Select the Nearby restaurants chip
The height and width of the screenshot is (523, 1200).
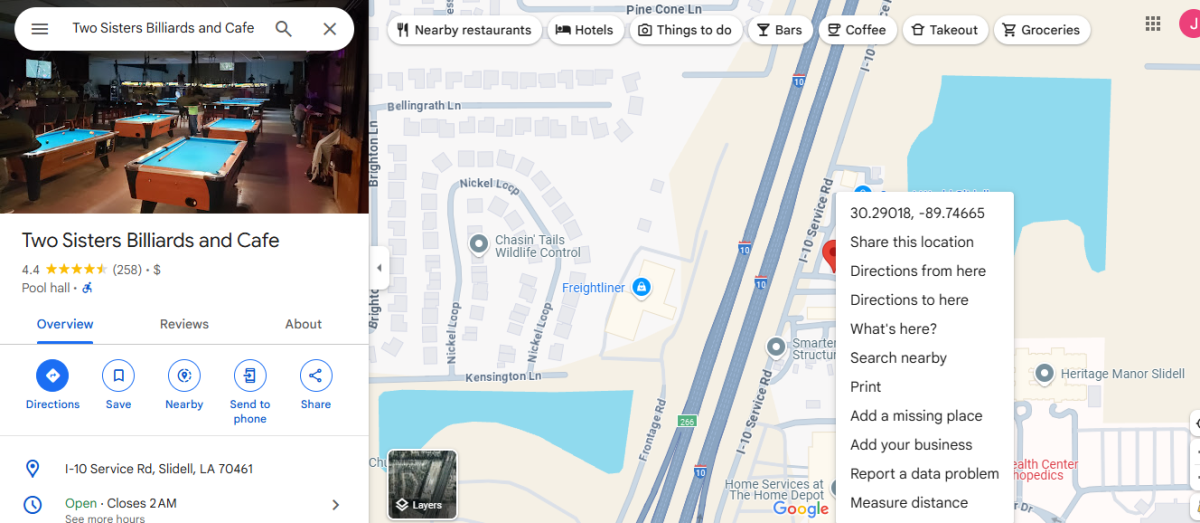click(x=464, y=30)
